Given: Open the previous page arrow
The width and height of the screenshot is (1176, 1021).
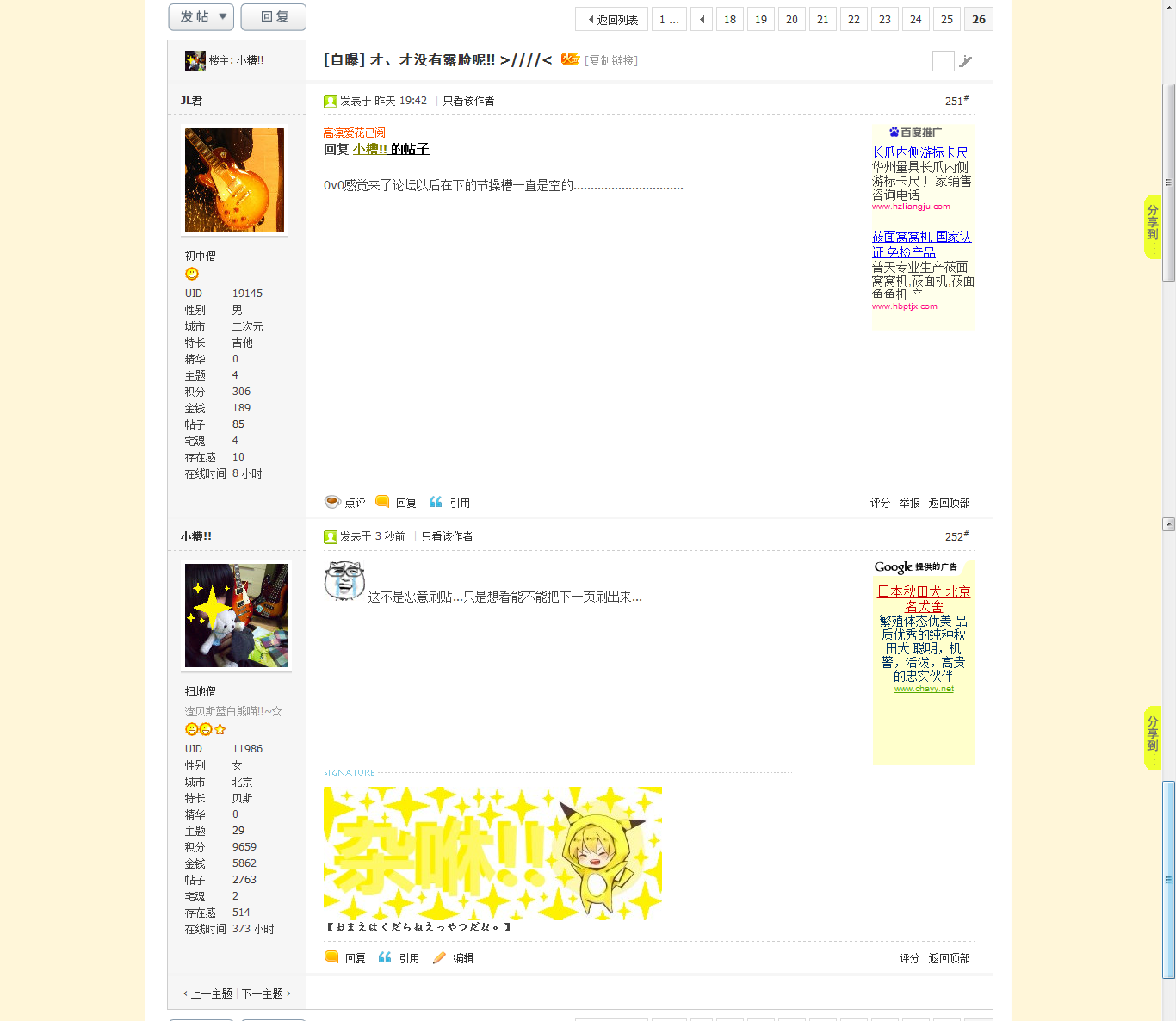Looking at the screenshot, I should point(702,20).
